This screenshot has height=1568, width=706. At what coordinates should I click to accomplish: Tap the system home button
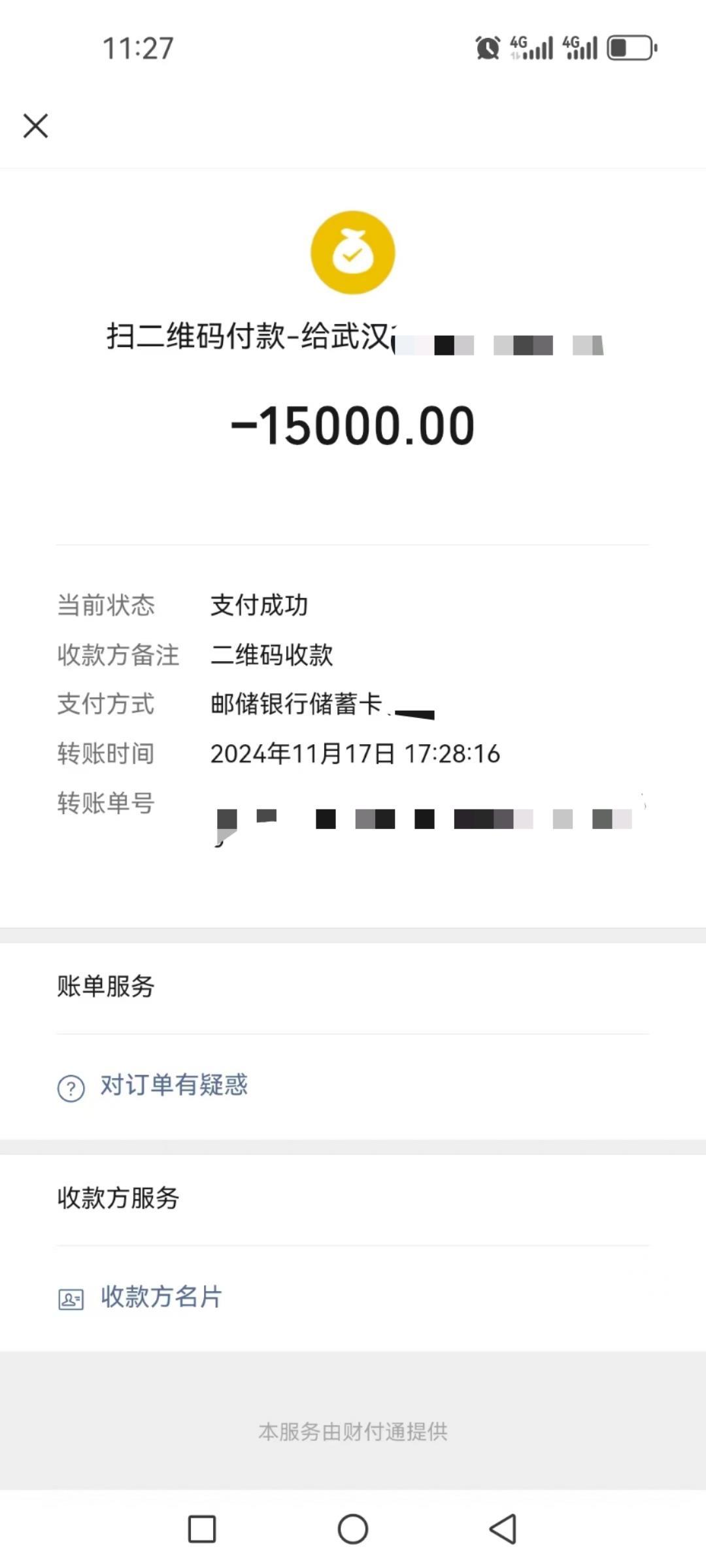coord(353,1529)
